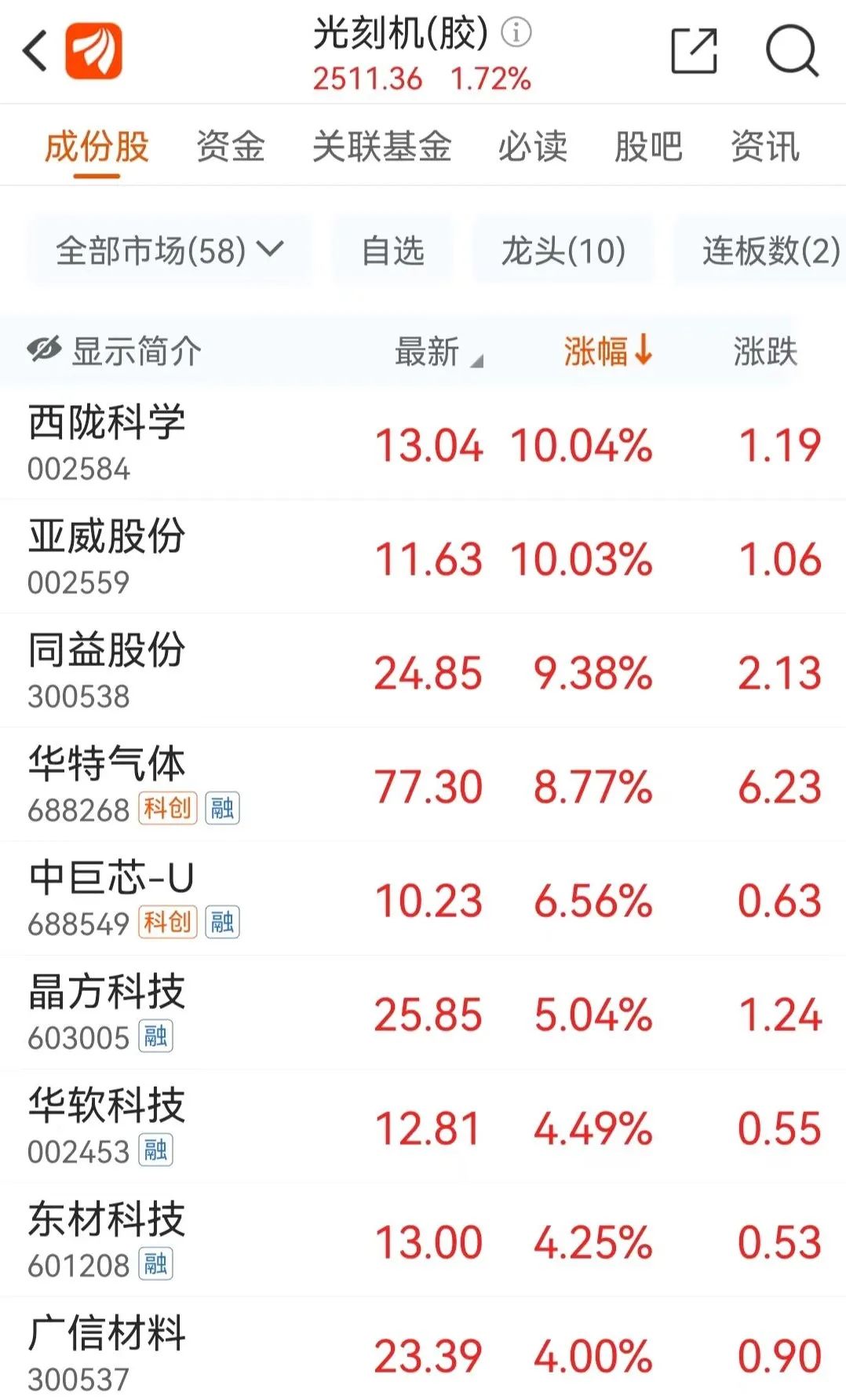Open the 股吧 tab
The image size is (846, 1400).
click(x=648, y=147)
